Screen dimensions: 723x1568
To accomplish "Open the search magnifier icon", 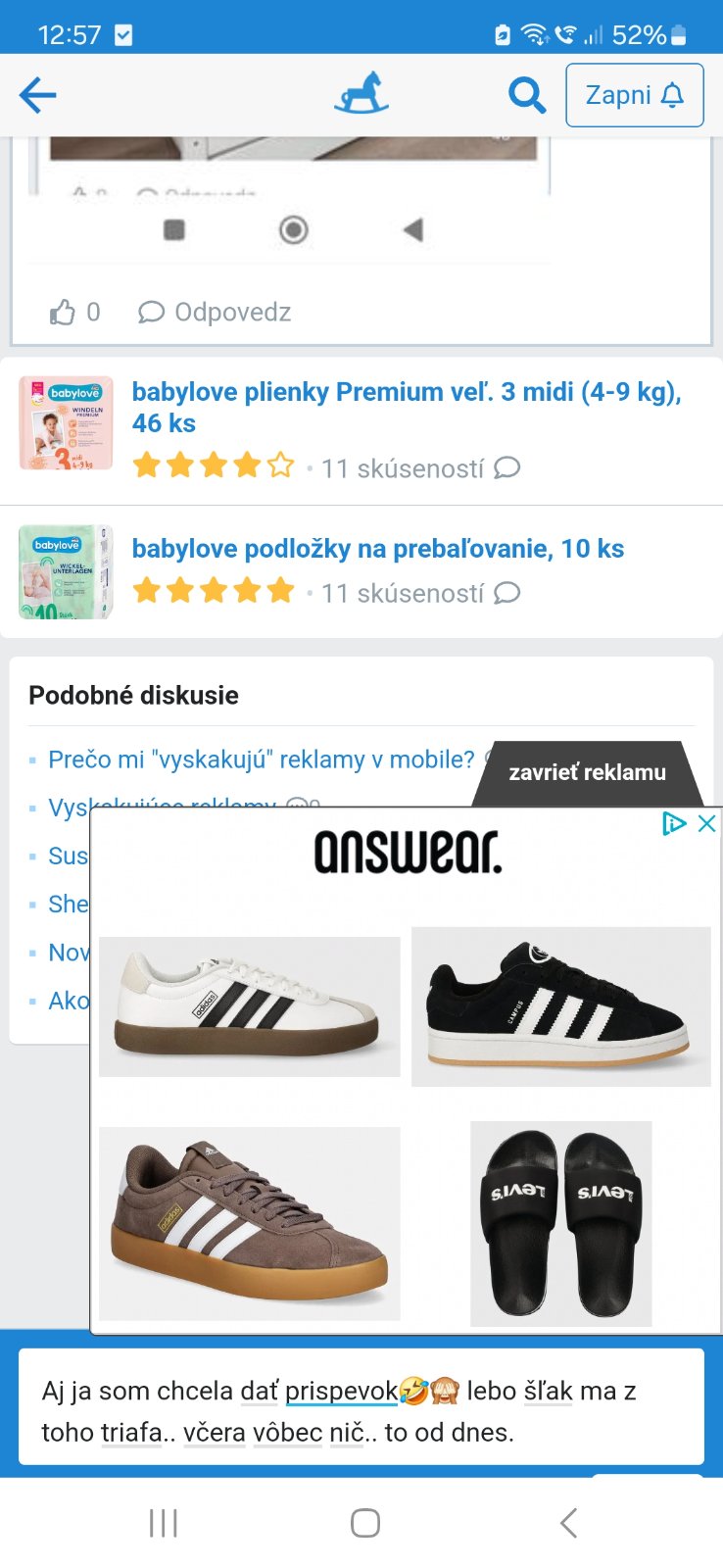I will (x=526, y=95).
